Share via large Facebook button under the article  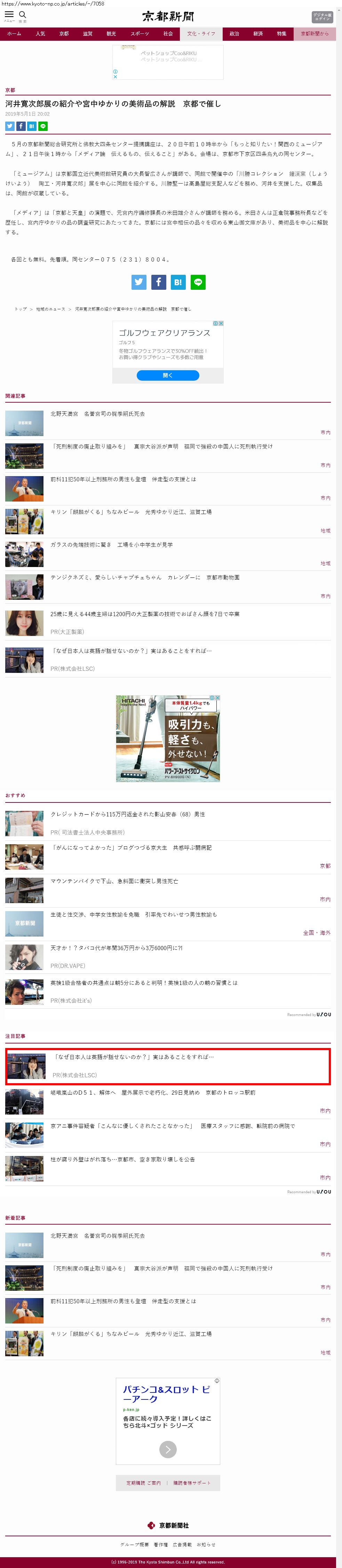158,282
